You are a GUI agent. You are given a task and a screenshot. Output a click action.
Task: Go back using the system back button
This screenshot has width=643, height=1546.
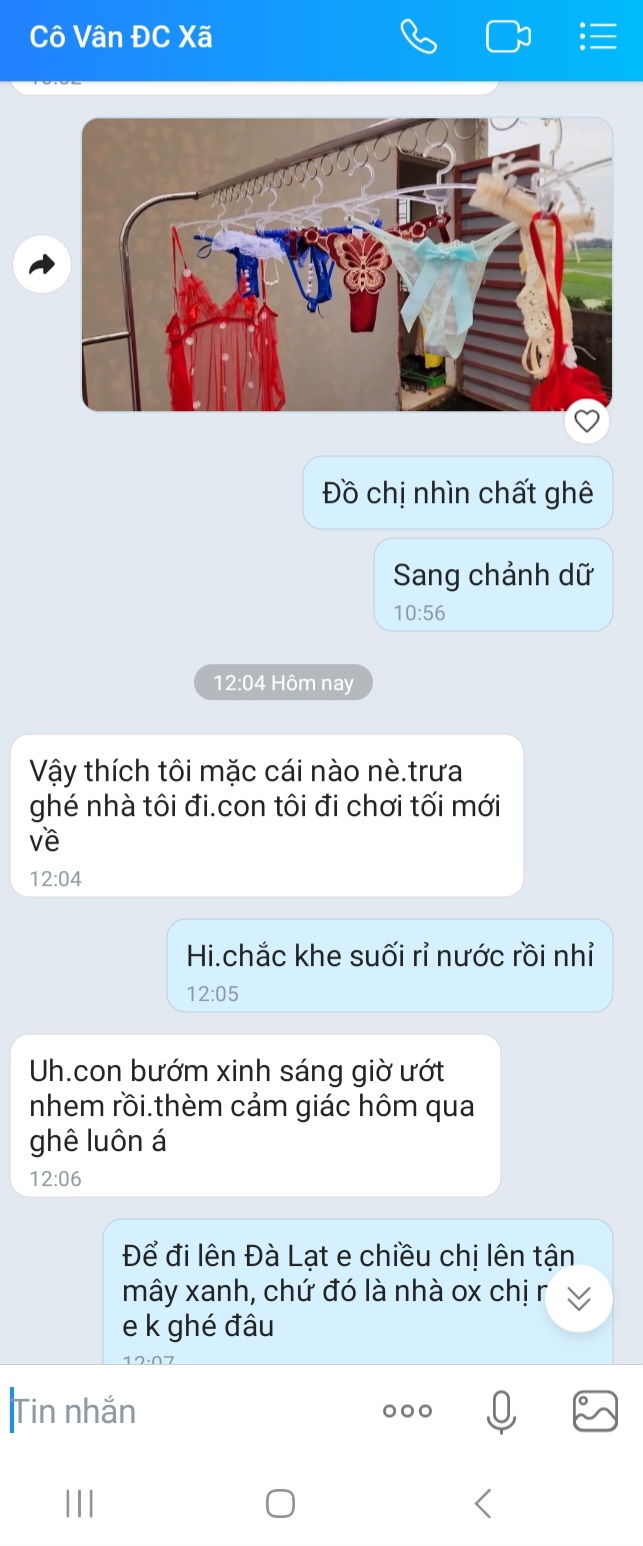click(483, 1503)
